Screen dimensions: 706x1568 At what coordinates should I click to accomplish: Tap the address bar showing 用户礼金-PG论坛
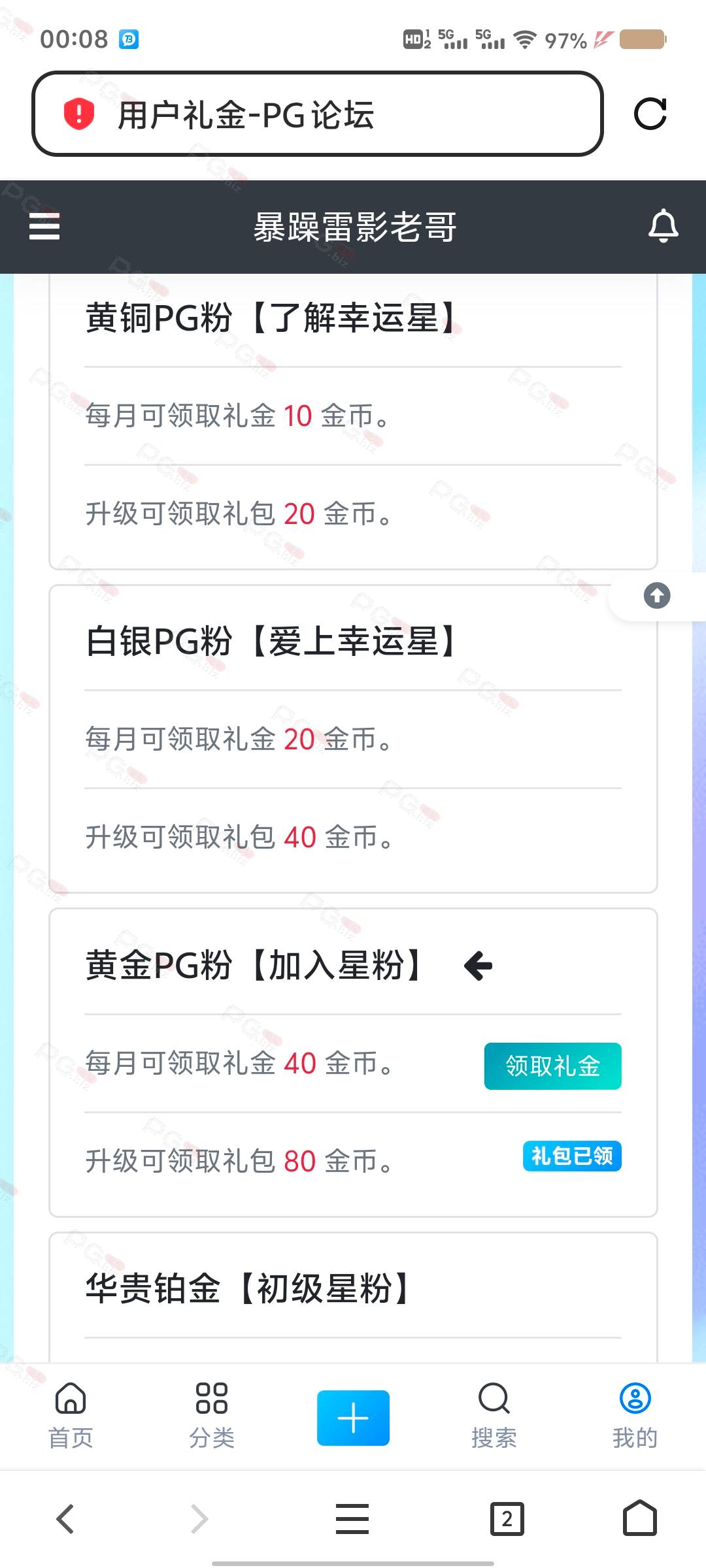[x=317, y=114]
